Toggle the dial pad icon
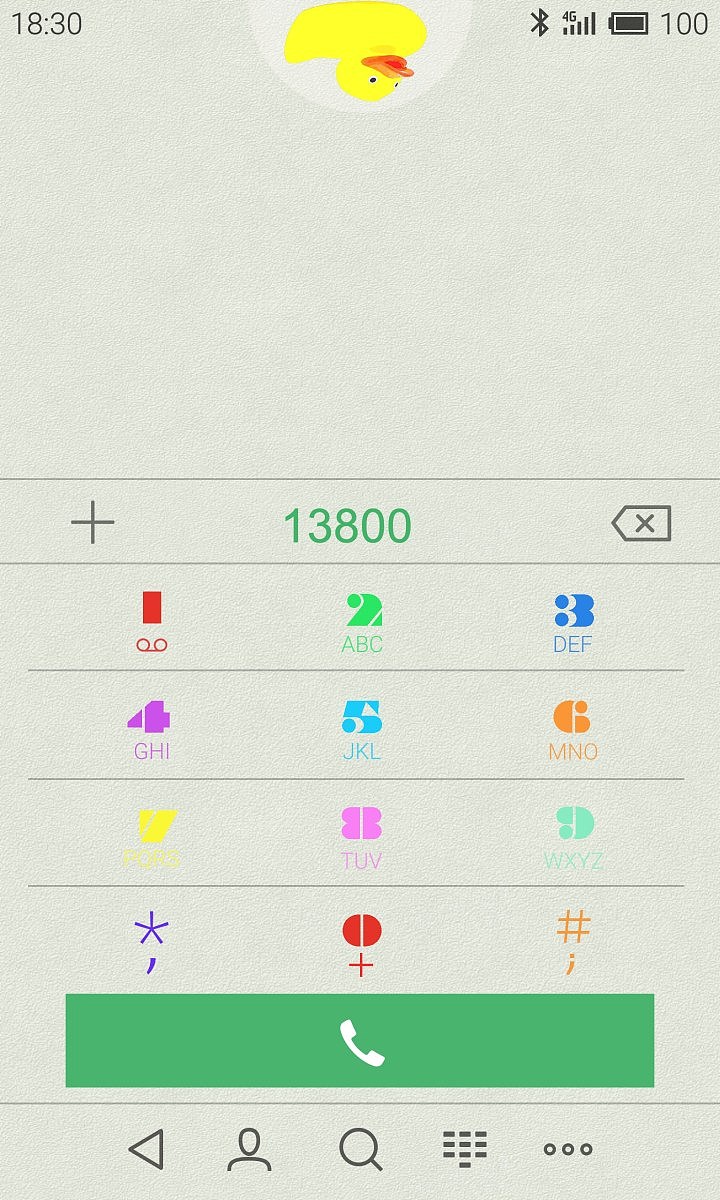 [465, 1149]
